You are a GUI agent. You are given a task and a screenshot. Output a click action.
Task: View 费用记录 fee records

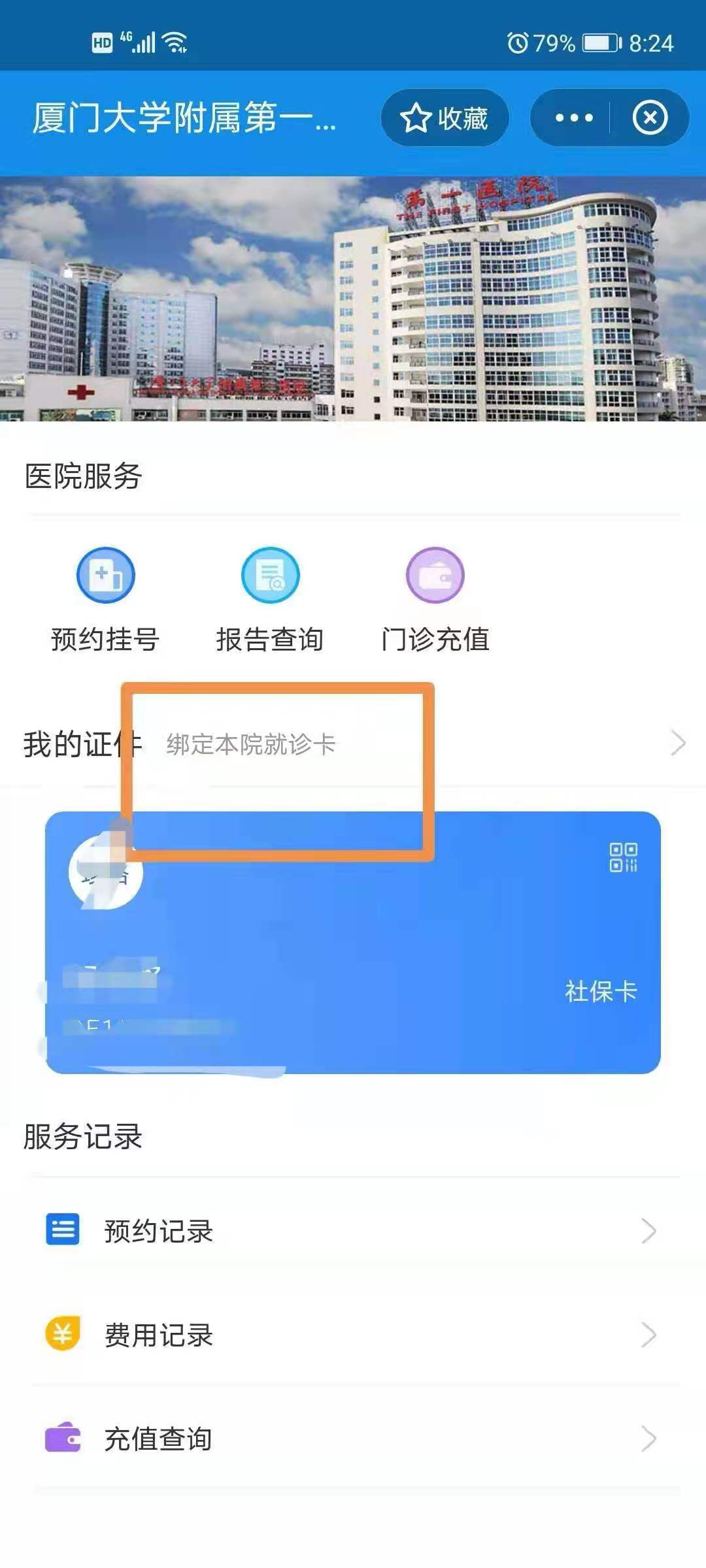pos(353,1335)
